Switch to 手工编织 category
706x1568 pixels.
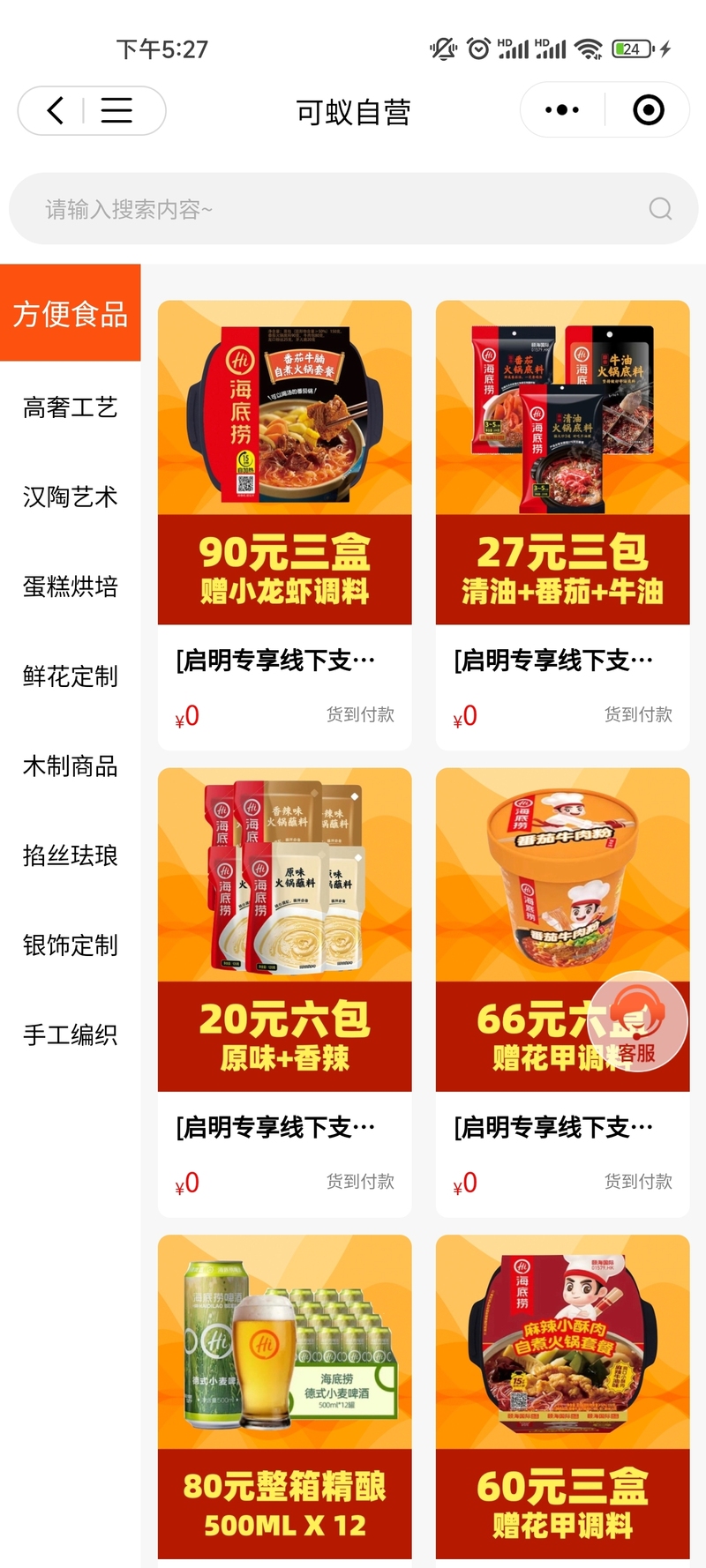coord(71,1034)
